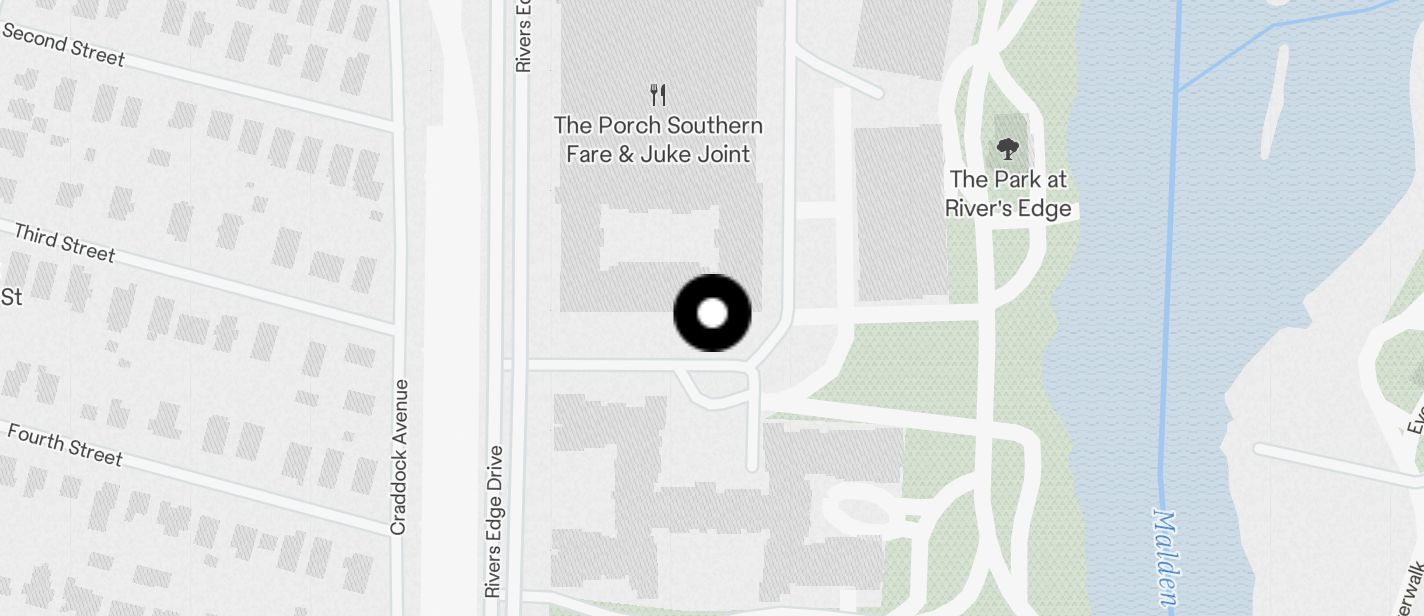Tap the black location pin
Image resolution: width=1424 pixels, height=616 pixels.
point(712,313)
